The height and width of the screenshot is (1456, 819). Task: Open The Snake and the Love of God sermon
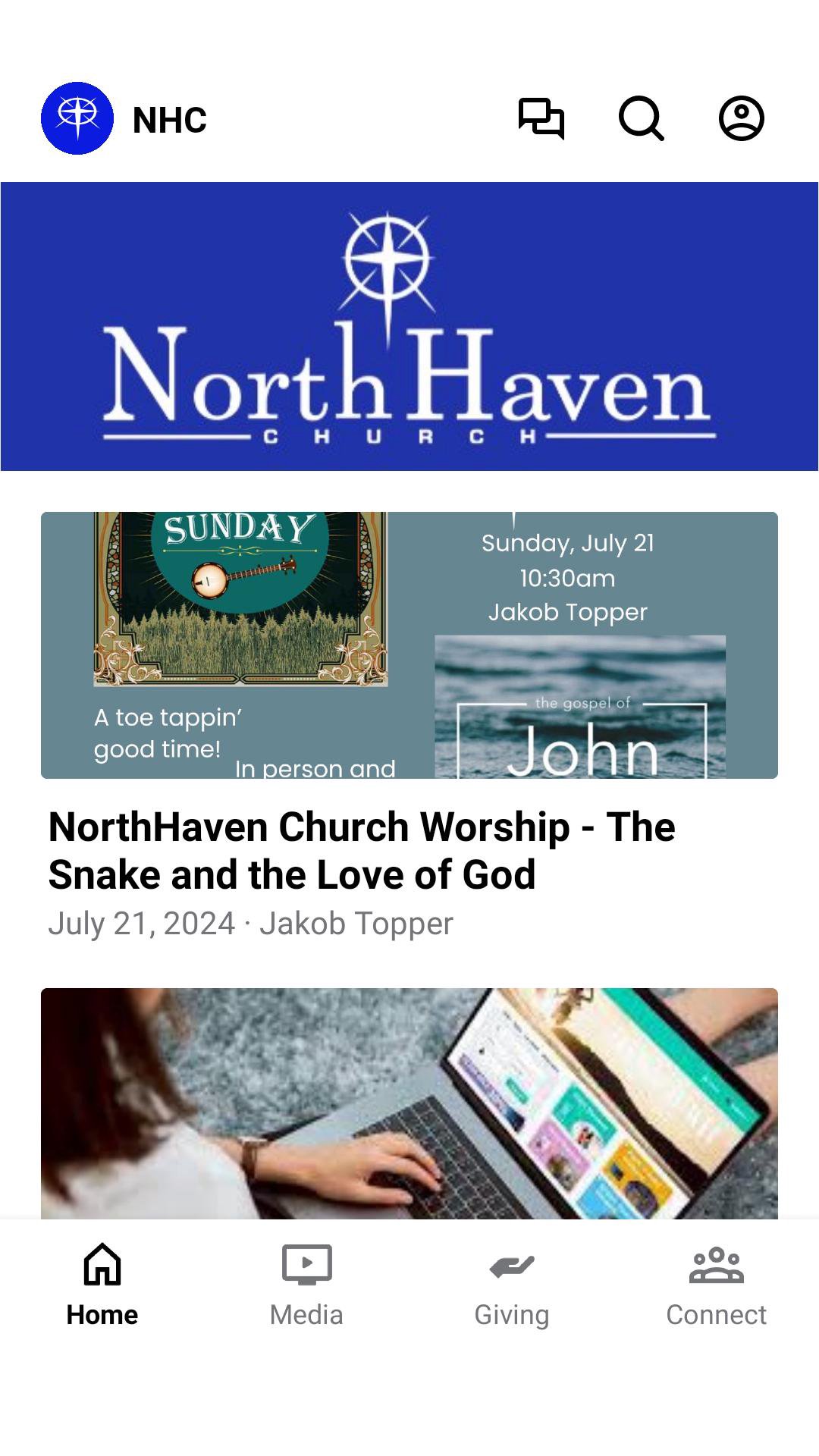362,850
